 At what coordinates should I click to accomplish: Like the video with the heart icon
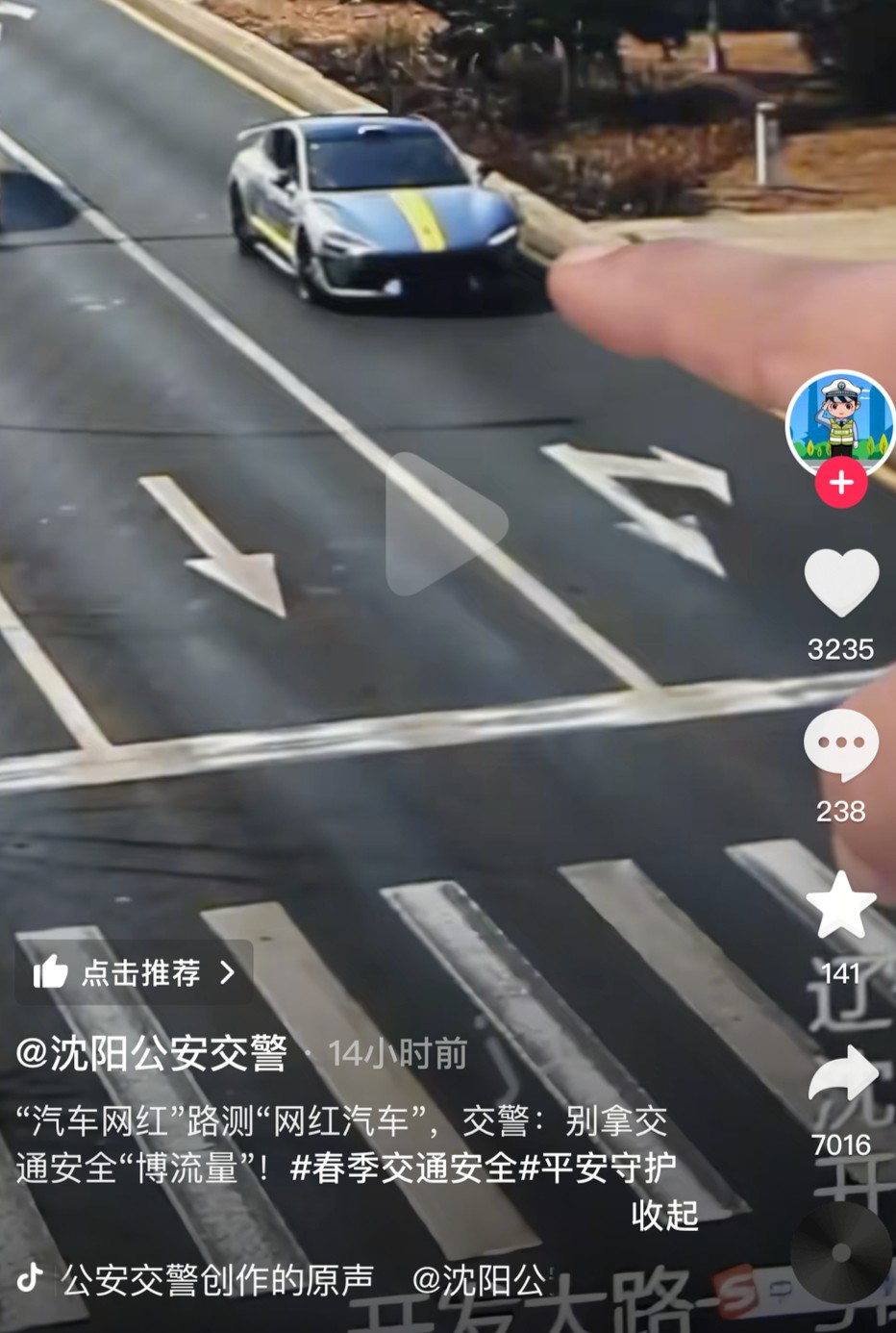pos(841,582)
